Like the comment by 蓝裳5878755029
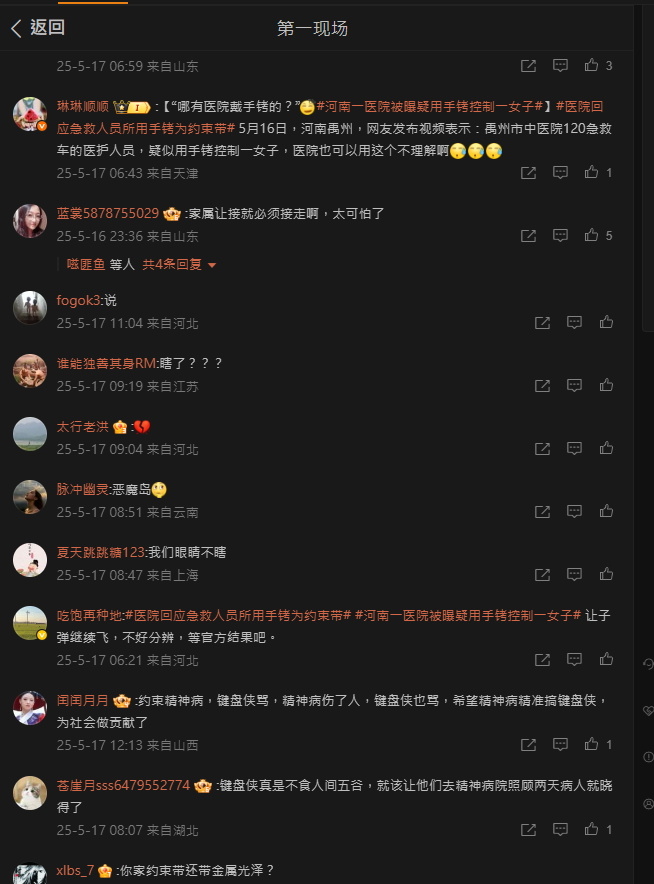This screenshot has height=884, width=654. [591, 236]
